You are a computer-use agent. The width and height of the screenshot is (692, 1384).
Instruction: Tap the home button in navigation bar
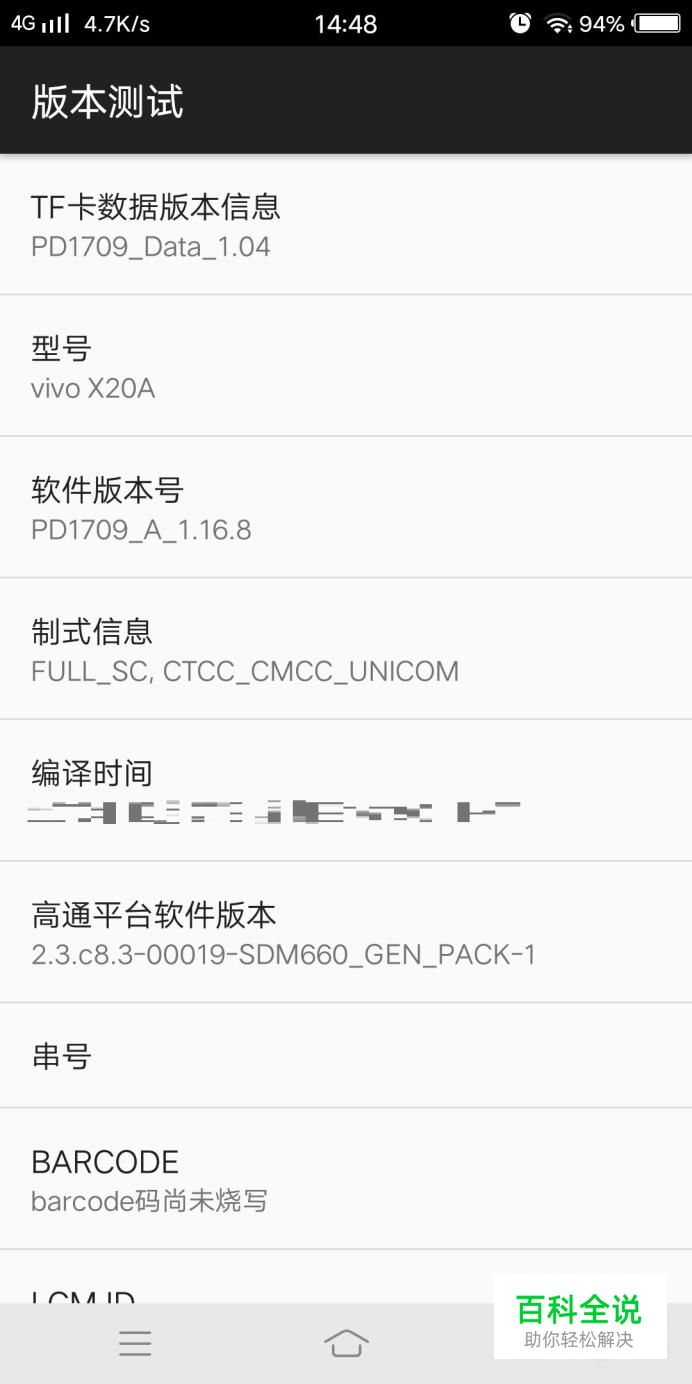(x=346, y=1343)
